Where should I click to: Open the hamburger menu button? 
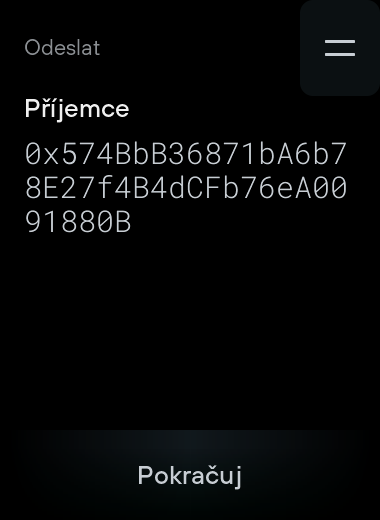(340, 48)
